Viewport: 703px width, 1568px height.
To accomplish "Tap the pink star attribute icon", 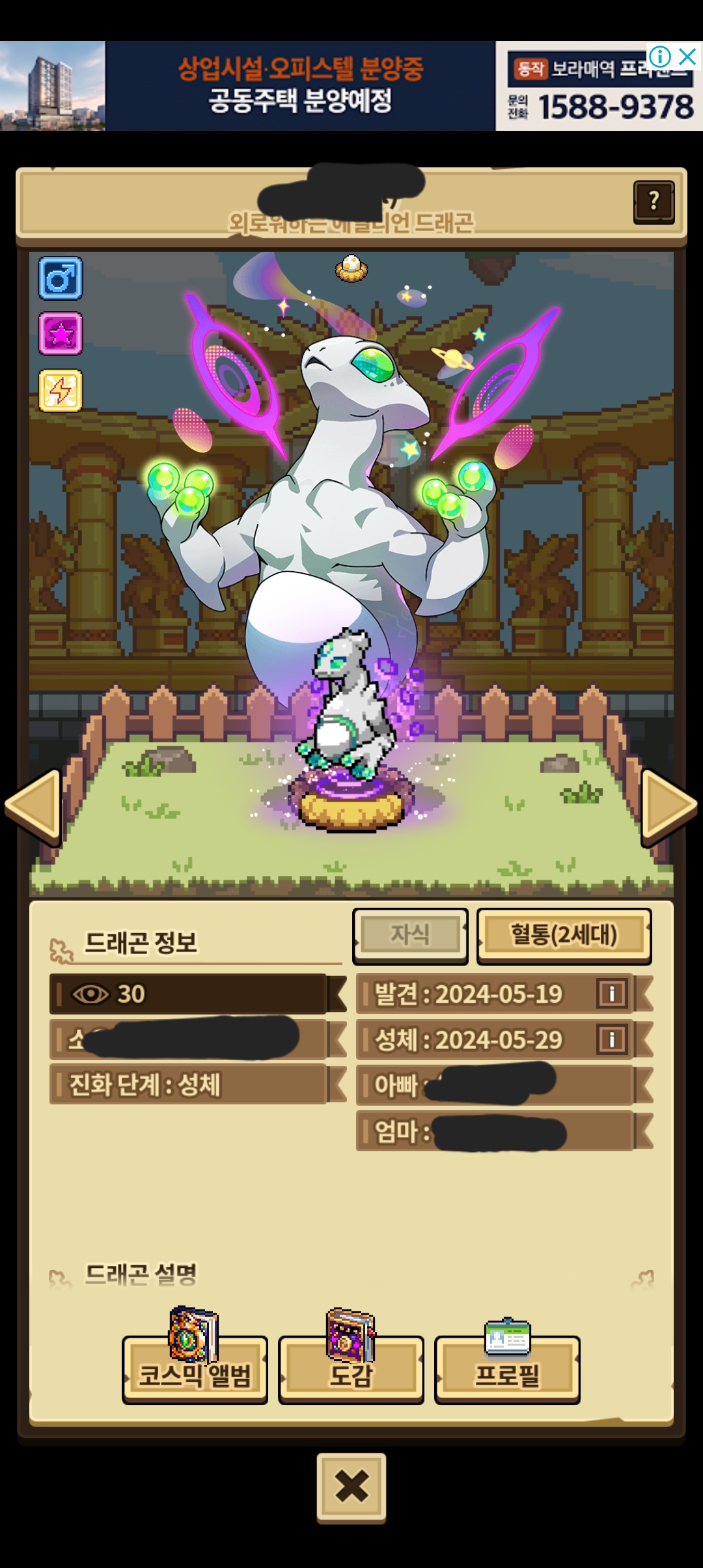I will [61, 334].
